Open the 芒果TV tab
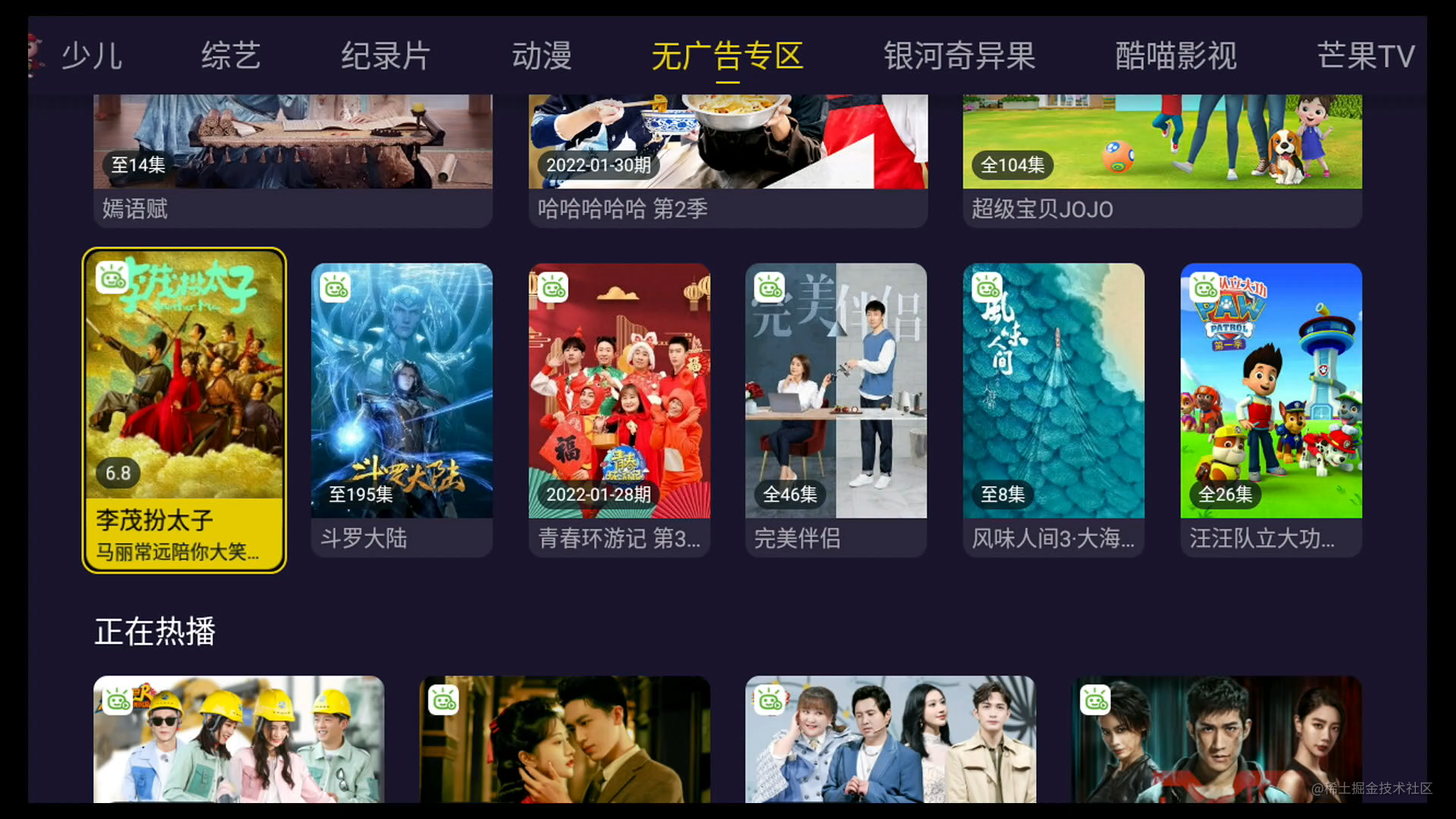 (x=1365, y=56)
